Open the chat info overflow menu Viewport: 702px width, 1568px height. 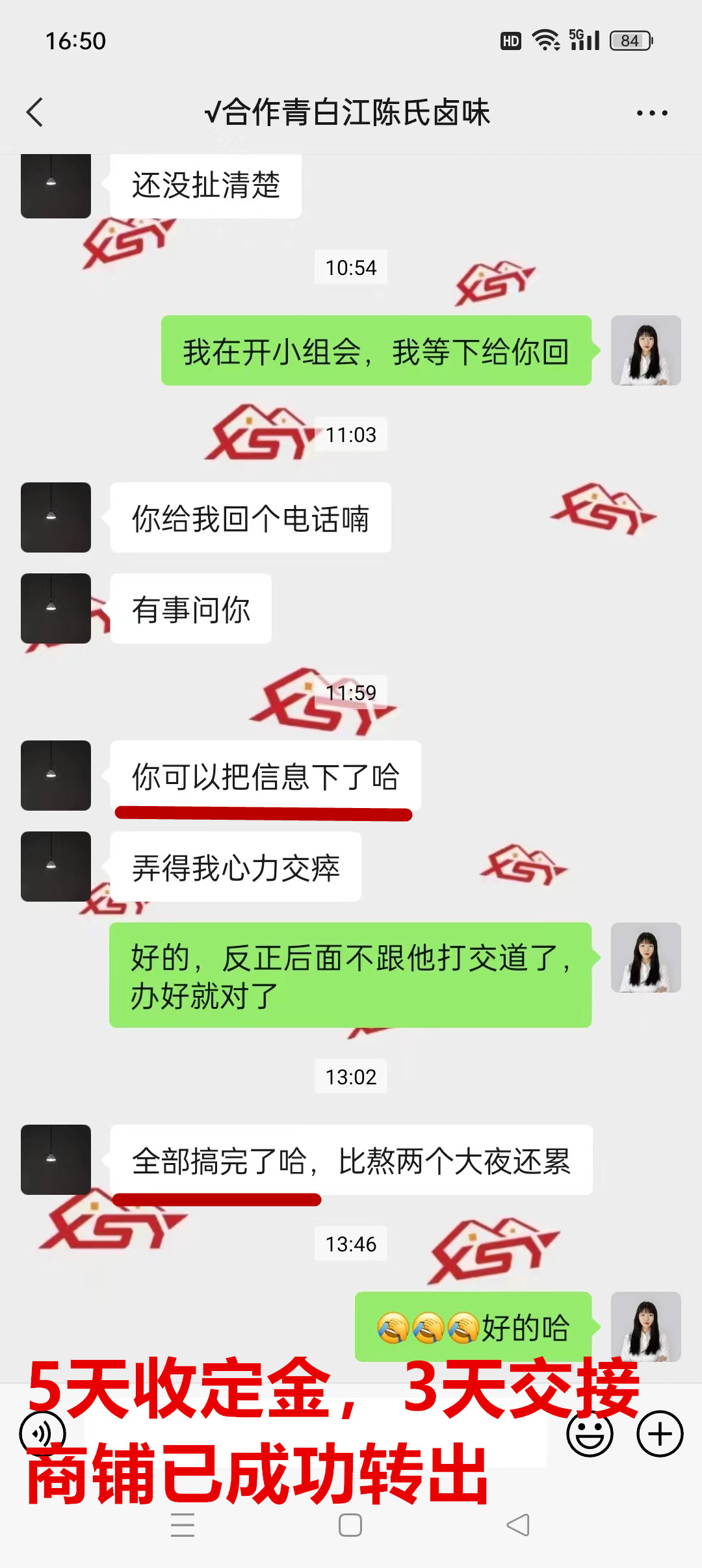[651, 113]
